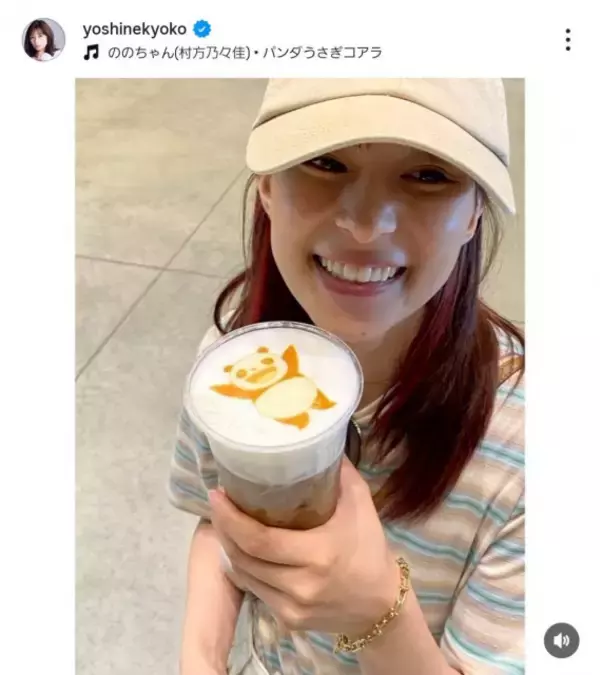Open the post's three-dot overflow menu

(x=567, y=40)
